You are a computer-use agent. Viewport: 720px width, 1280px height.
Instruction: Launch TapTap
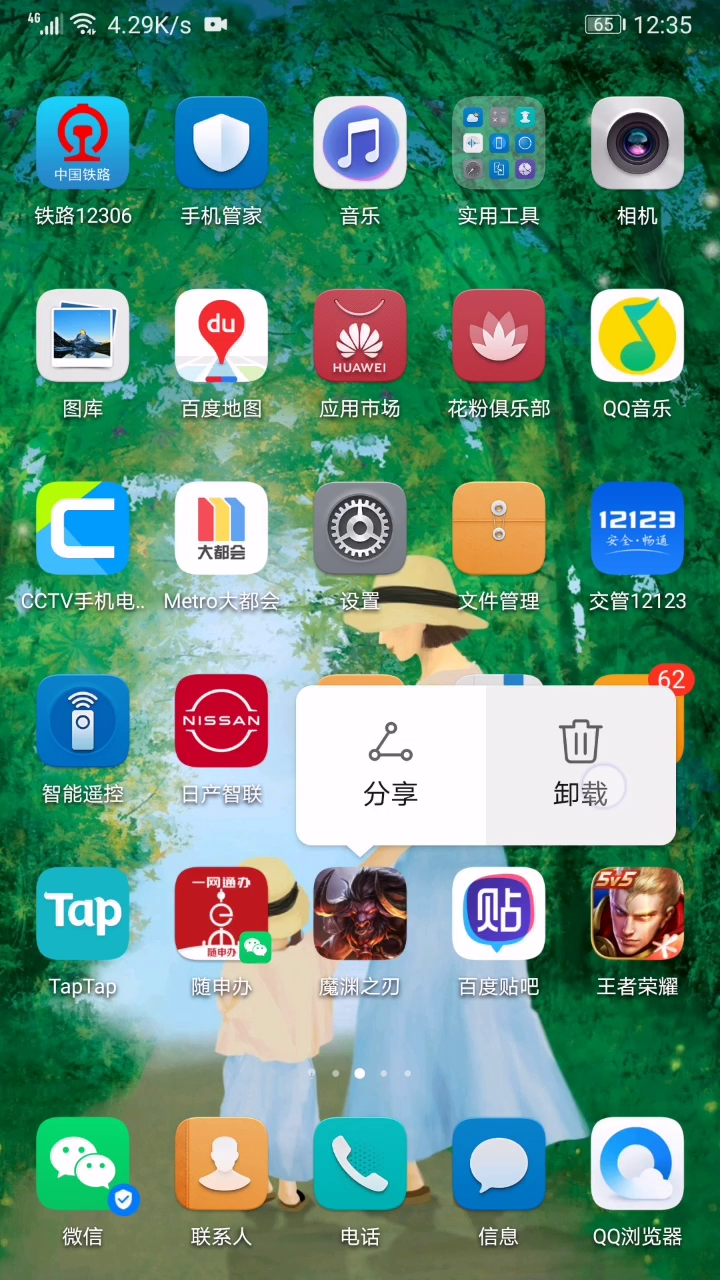pos(83,913)
